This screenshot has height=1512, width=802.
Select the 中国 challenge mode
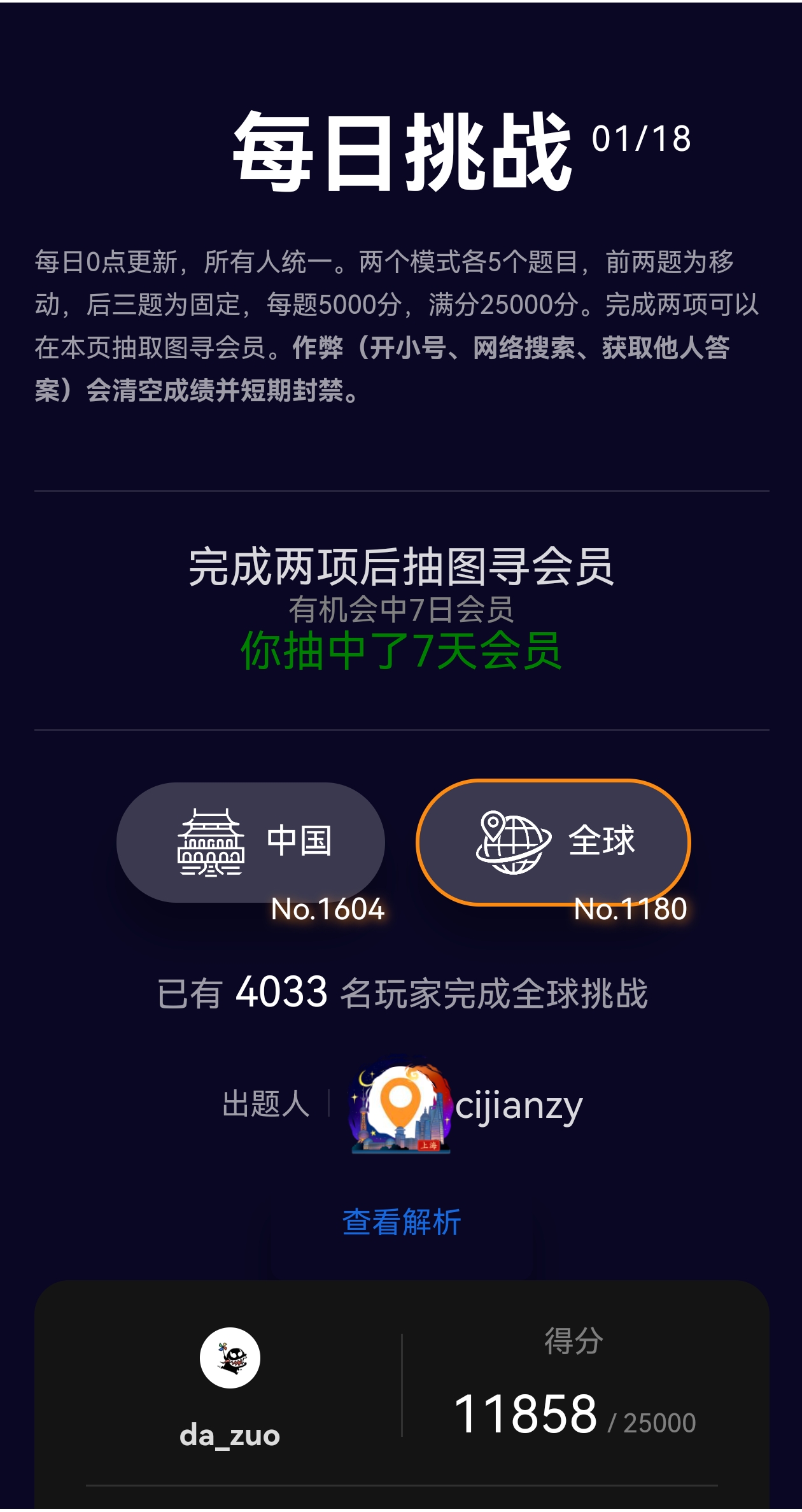pos(250,842)
